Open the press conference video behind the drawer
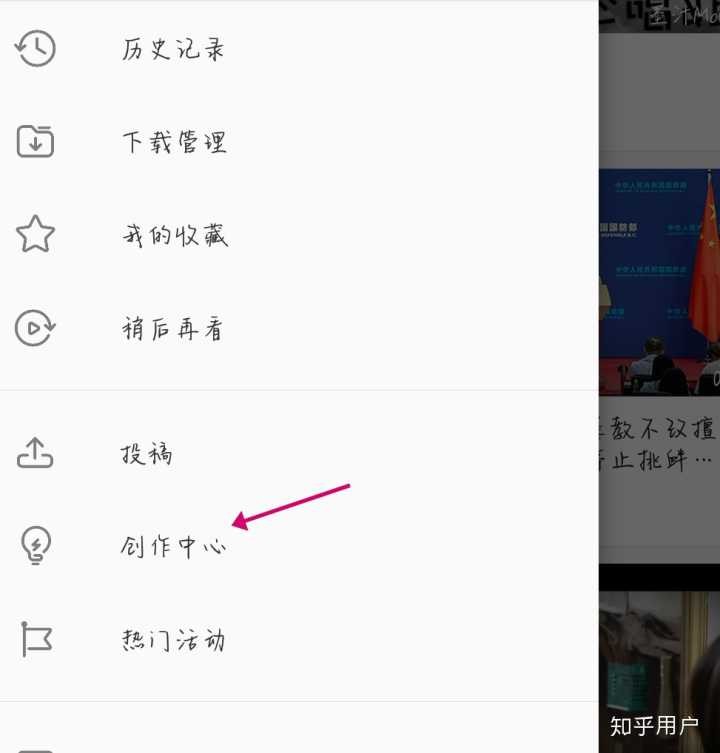This screenshot has height=753, width=720. (x=659, y=281)
